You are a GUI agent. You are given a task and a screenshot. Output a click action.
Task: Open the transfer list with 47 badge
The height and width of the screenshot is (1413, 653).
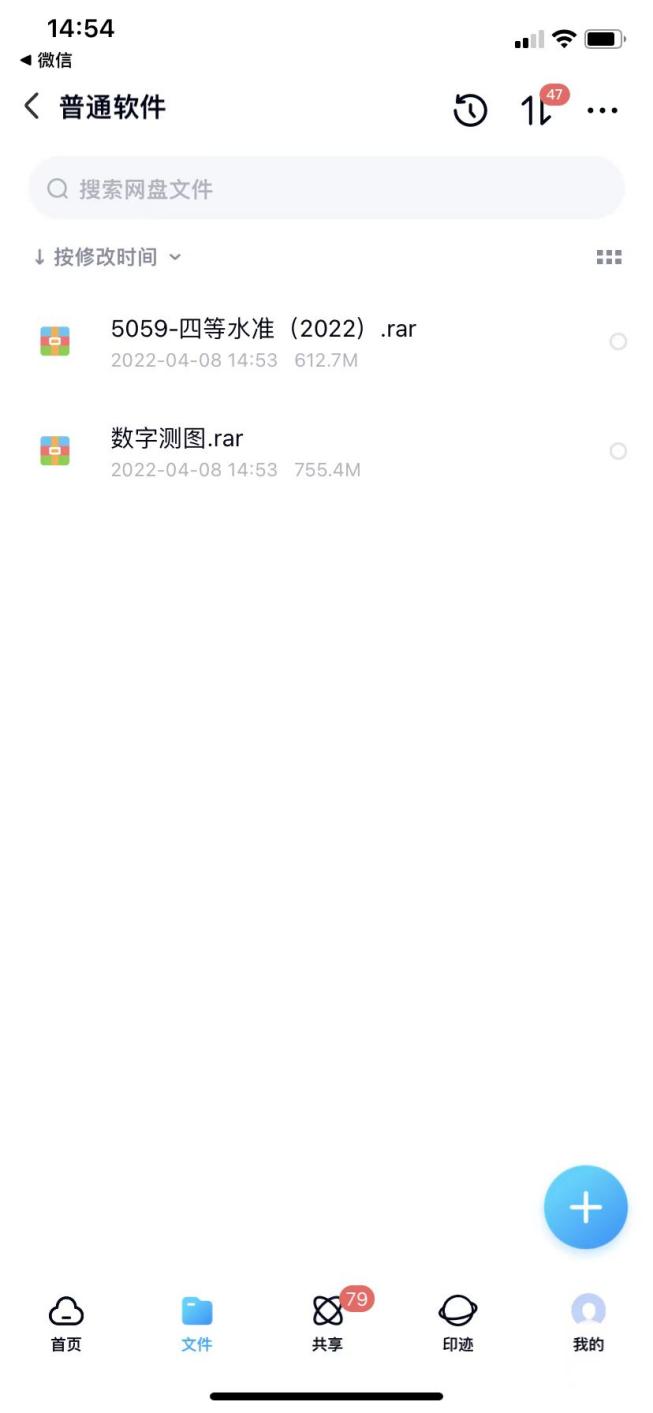tap(537, 110)
